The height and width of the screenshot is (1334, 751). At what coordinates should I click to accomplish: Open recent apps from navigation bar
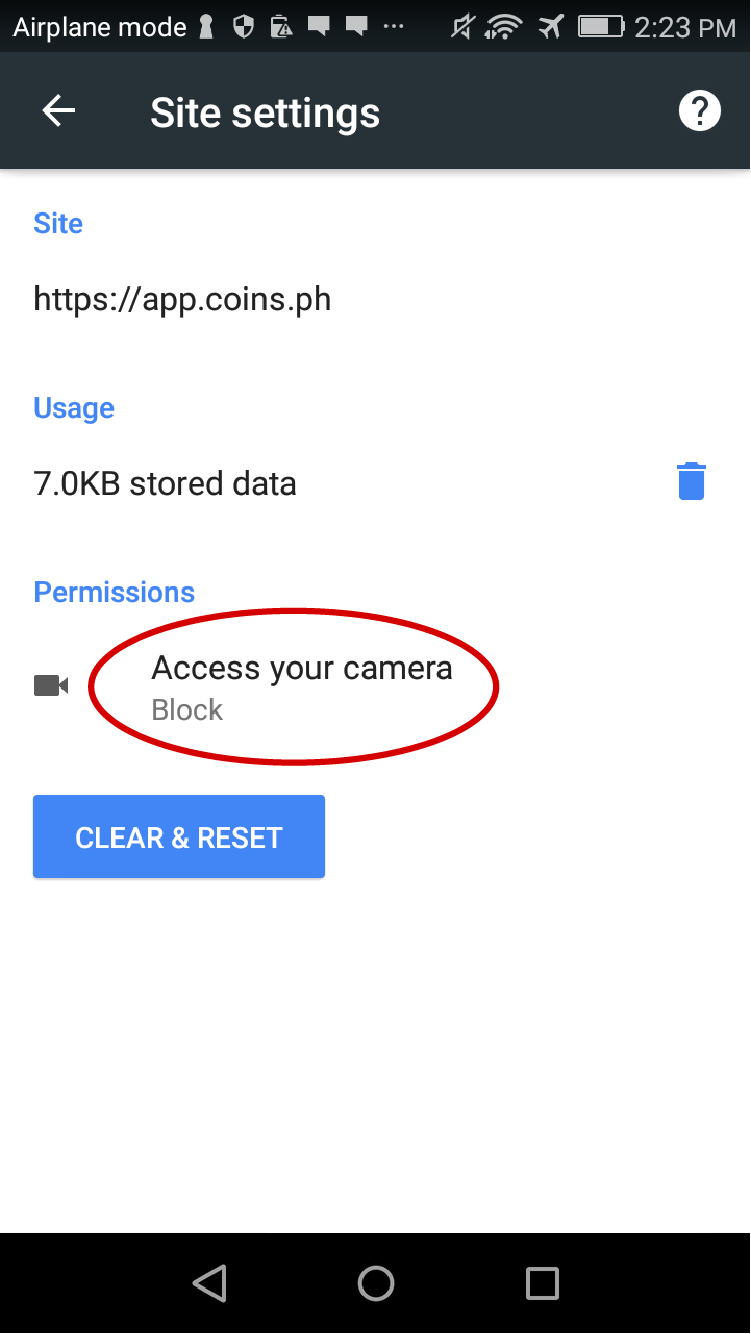[542, 1283]
